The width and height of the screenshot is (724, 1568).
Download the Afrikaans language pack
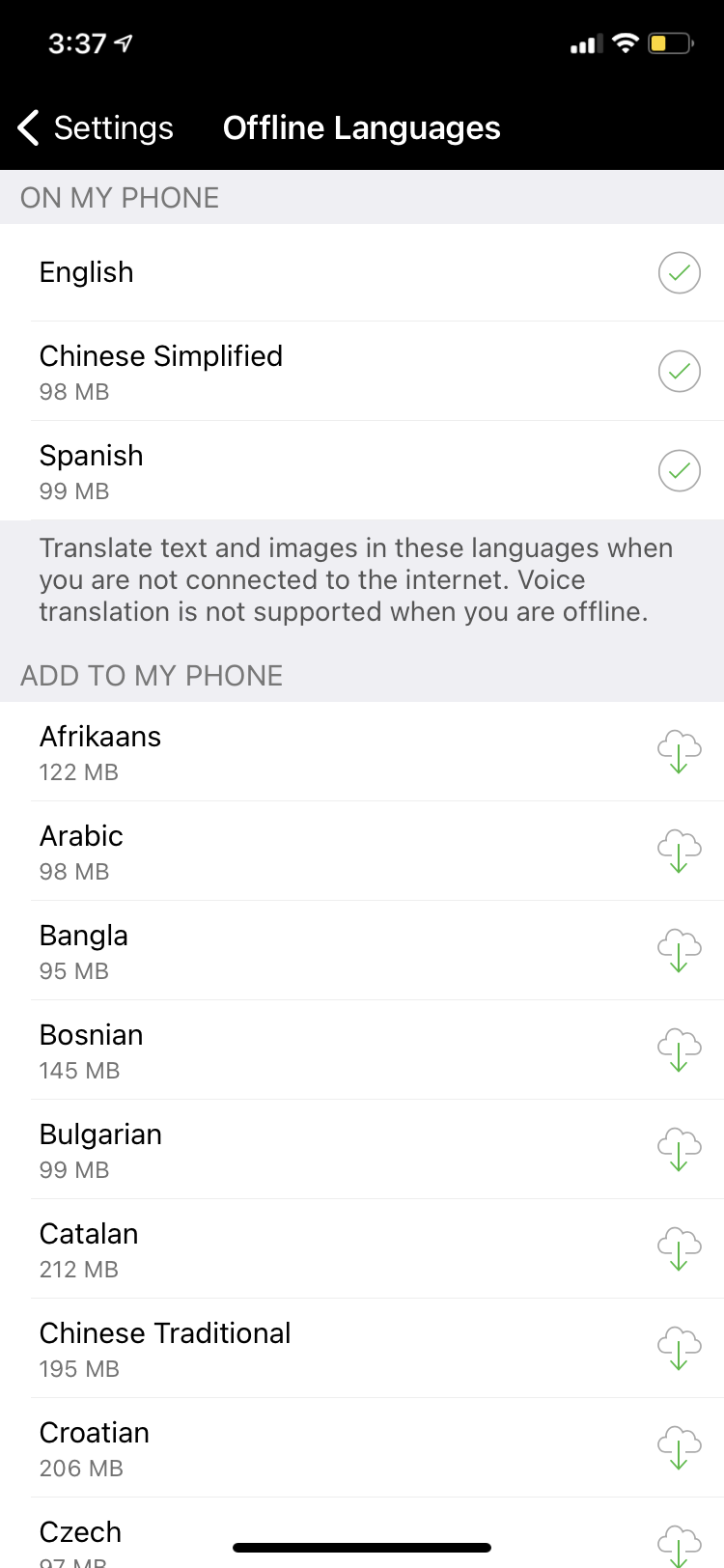[x=679, y=752]
